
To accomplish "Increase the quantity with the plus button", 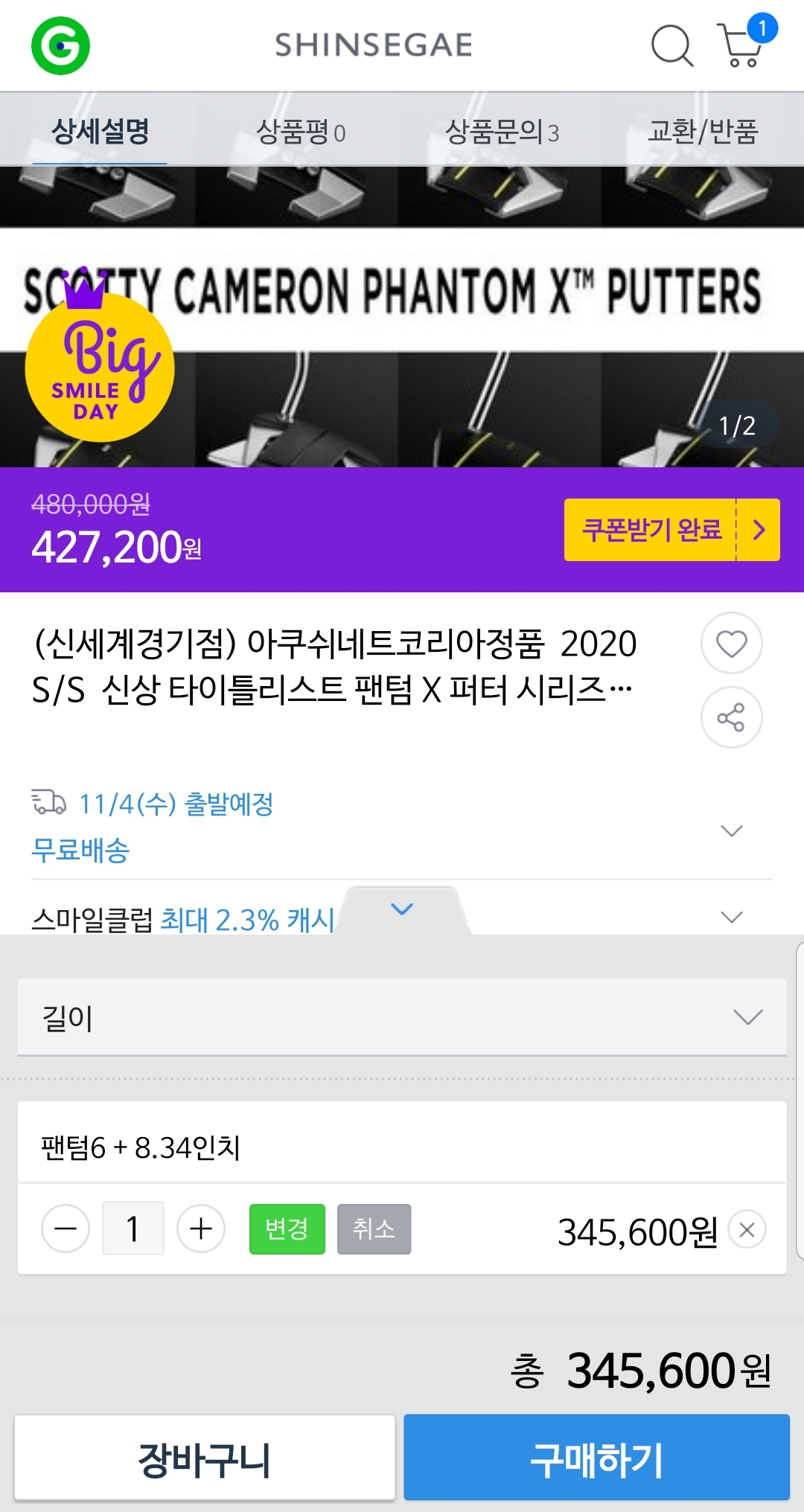I will point(201,1228).
